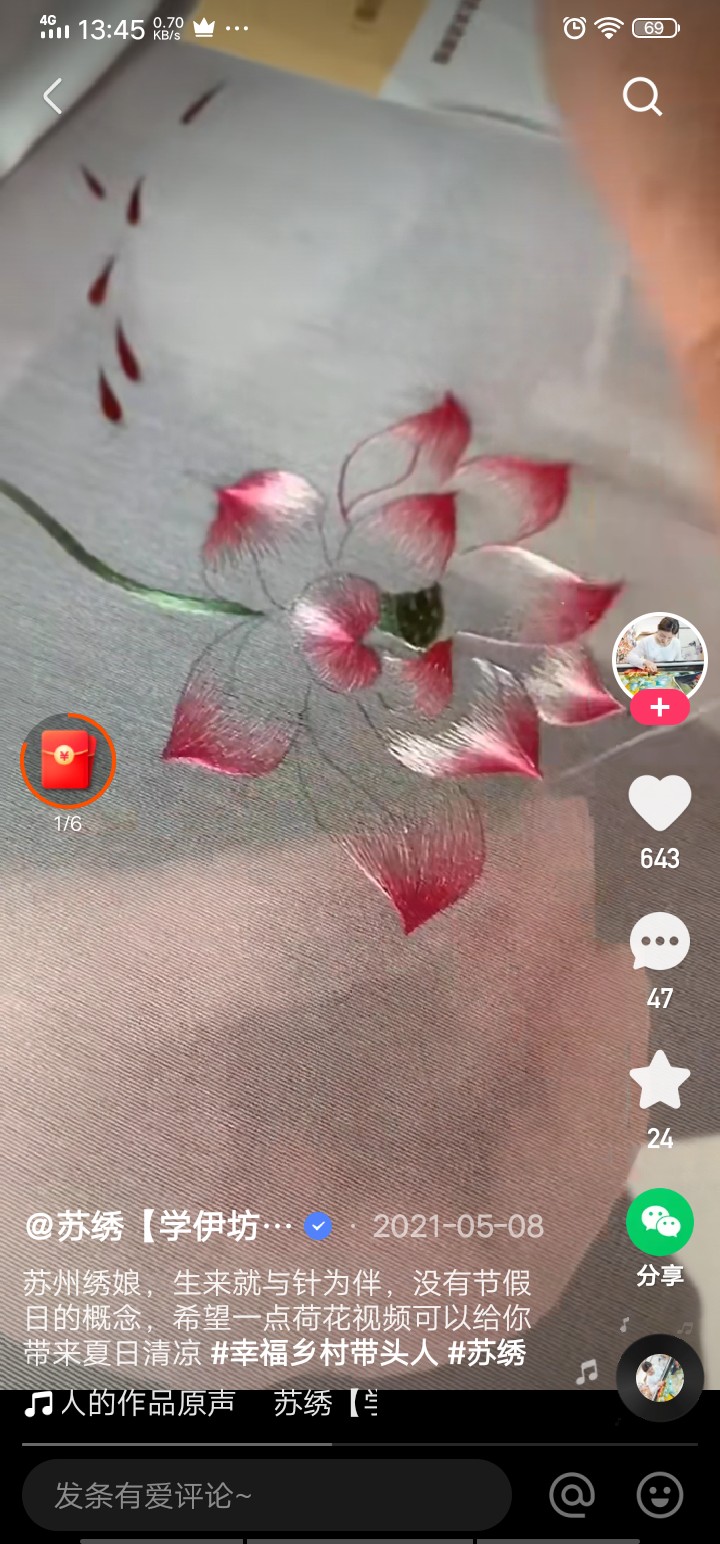Mention someone with the @ icon

572,1495
